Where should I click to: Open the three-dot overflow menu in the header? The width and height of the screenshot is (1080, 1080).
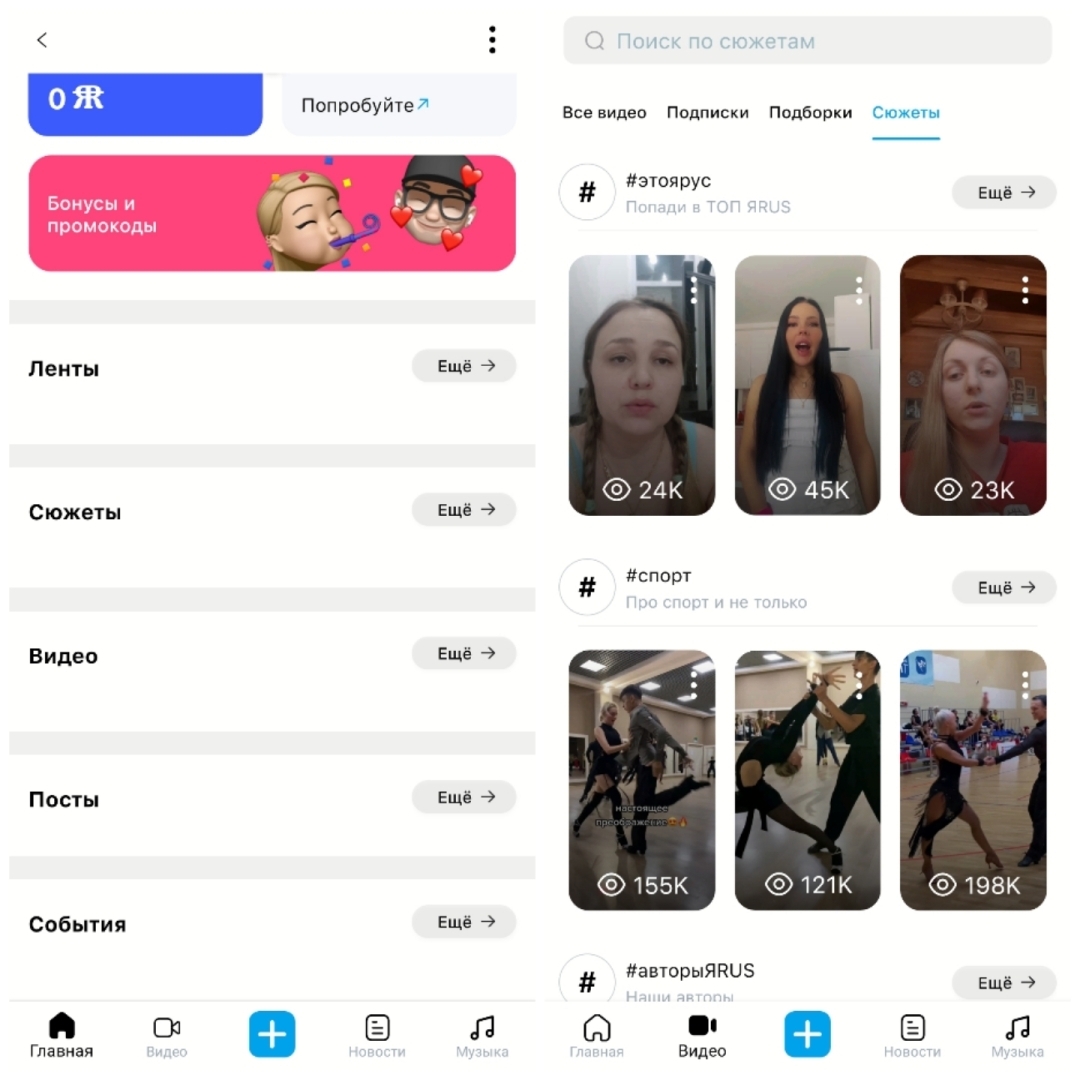click(x=492, y=40)
